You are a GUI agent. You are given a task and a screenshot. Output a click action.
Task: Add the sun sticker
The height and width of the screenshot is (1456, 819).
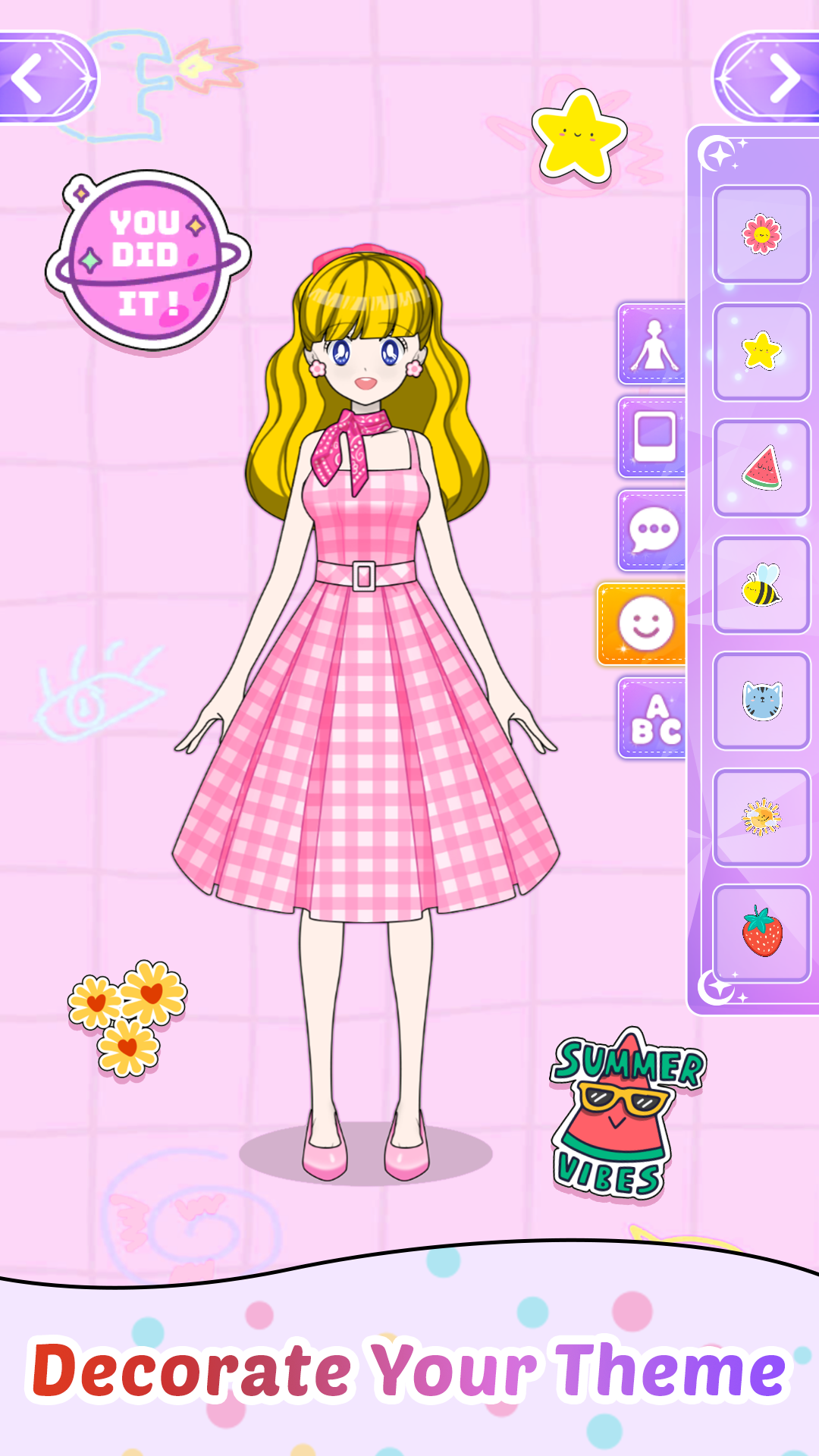click(761, 817)
